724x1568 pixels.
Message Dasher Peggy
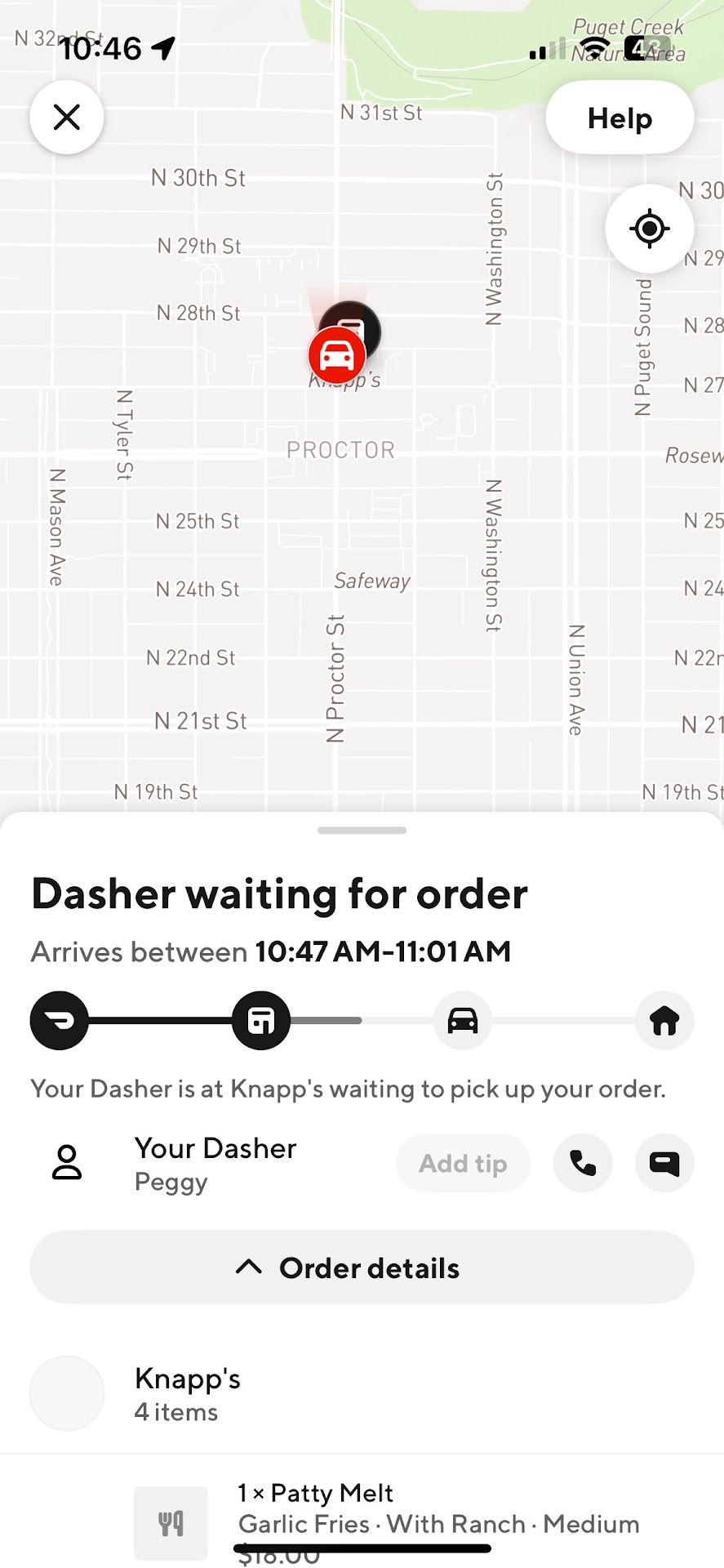pyautogui.click(x=664, y=1163)
